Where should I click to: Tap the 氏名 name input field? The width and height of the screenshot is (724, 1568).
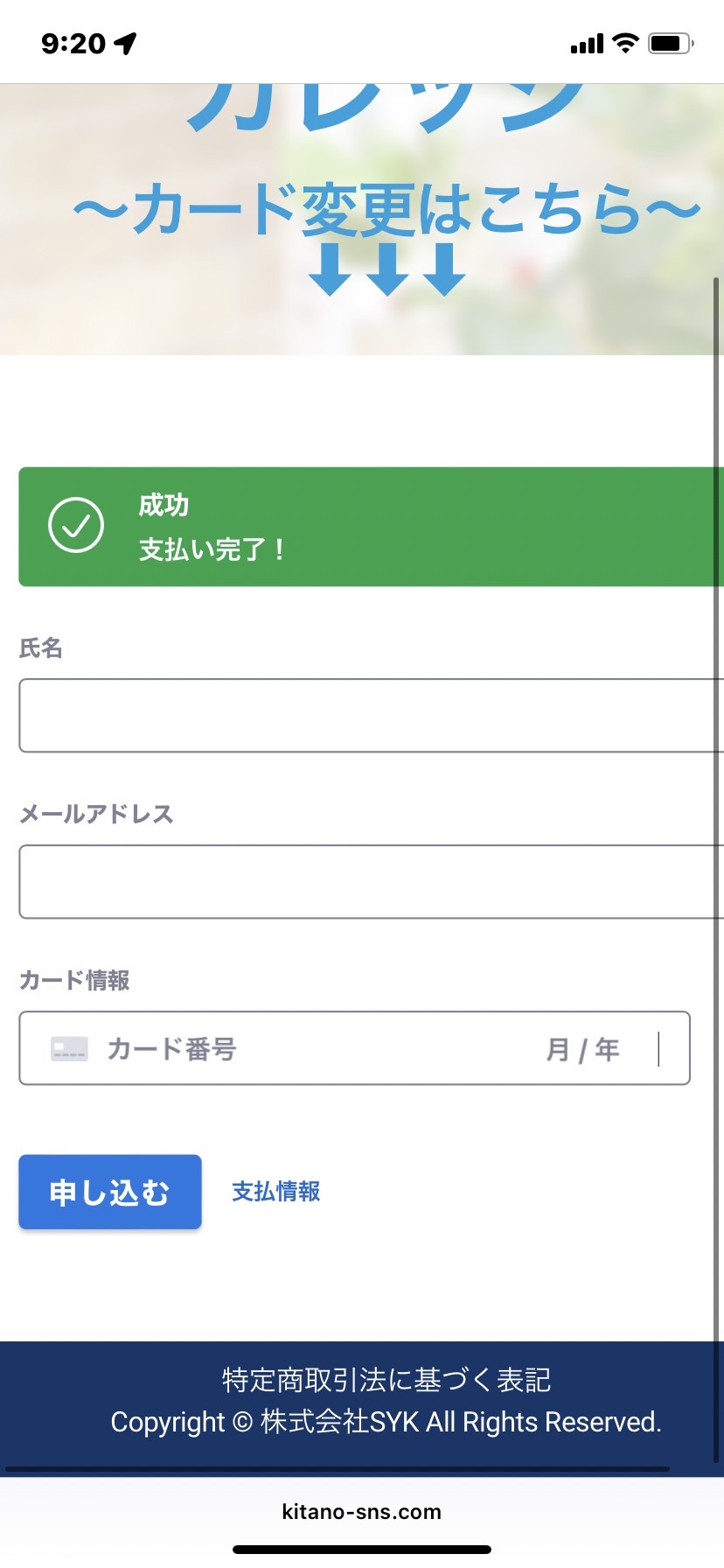(372, 715)
